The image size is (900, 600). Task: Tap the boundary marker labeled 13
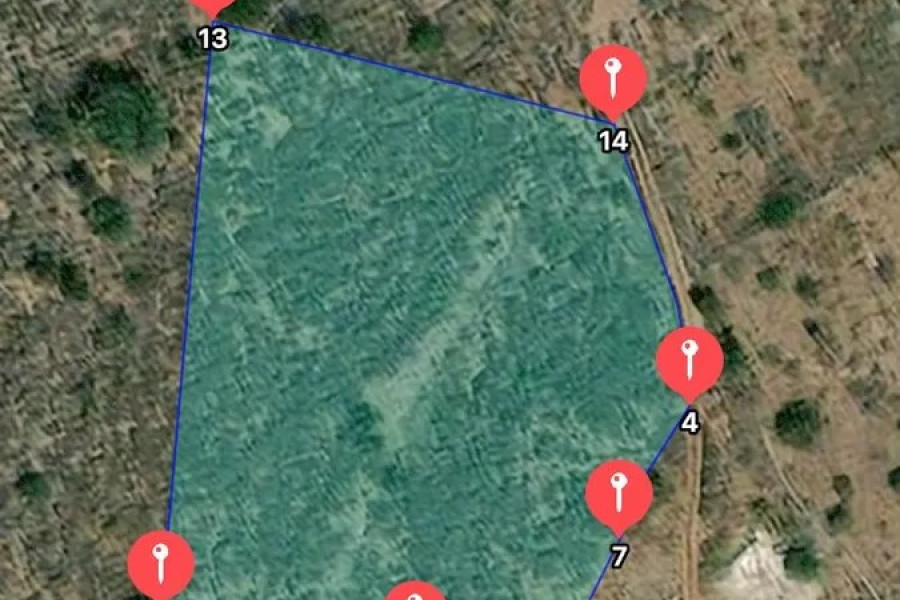click(x=211, y=6)
